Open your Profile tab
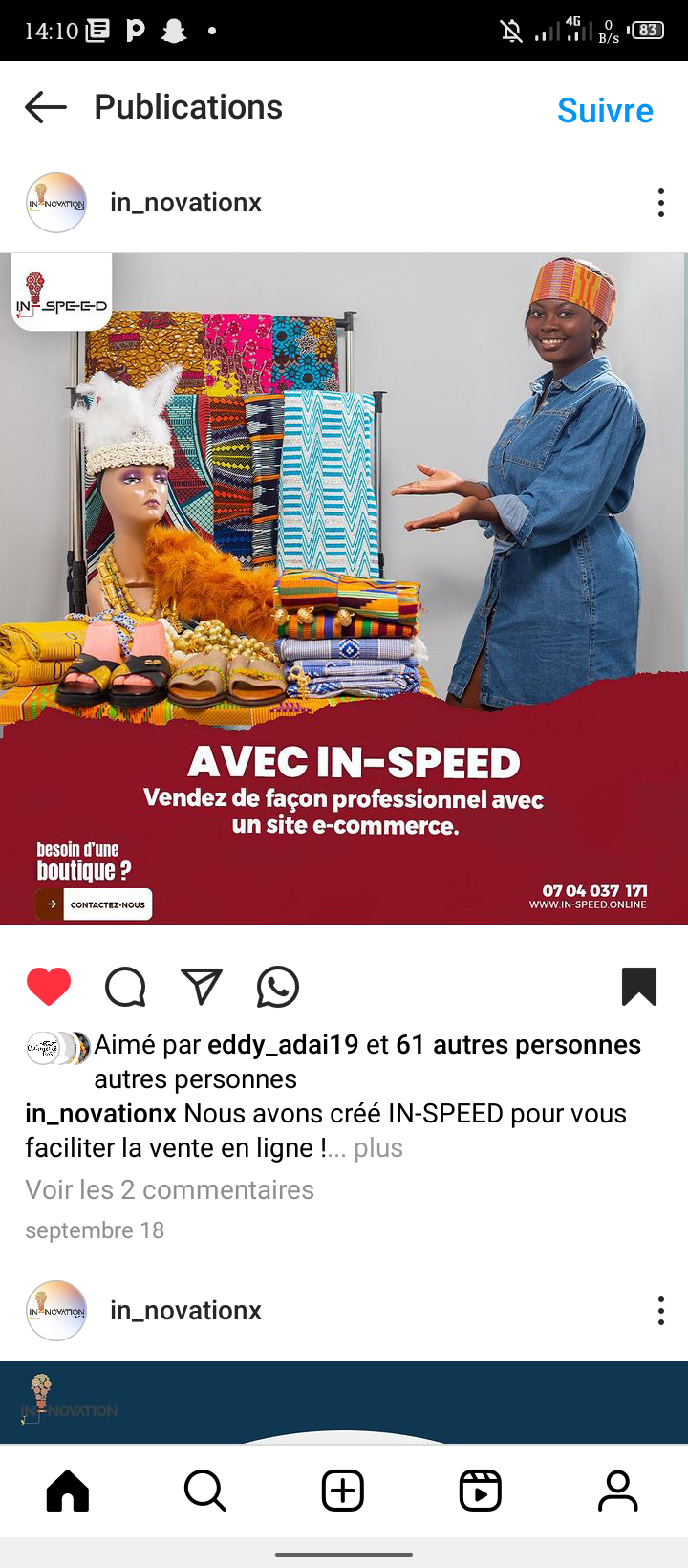This screenshot has width=688, height=1568. pos(618,1491)
